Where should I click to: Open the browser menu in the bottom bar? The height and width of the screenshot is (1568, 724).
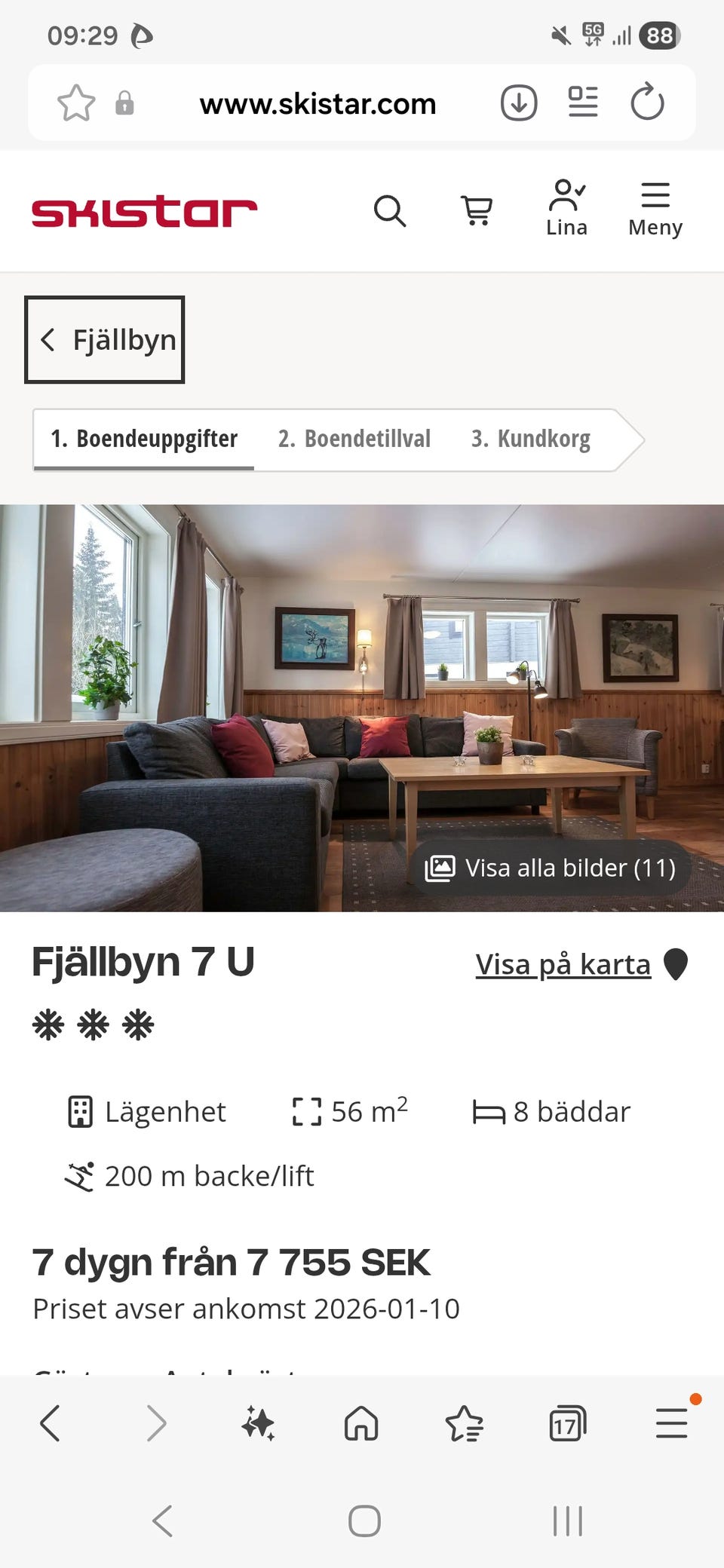pos(671,1423)
